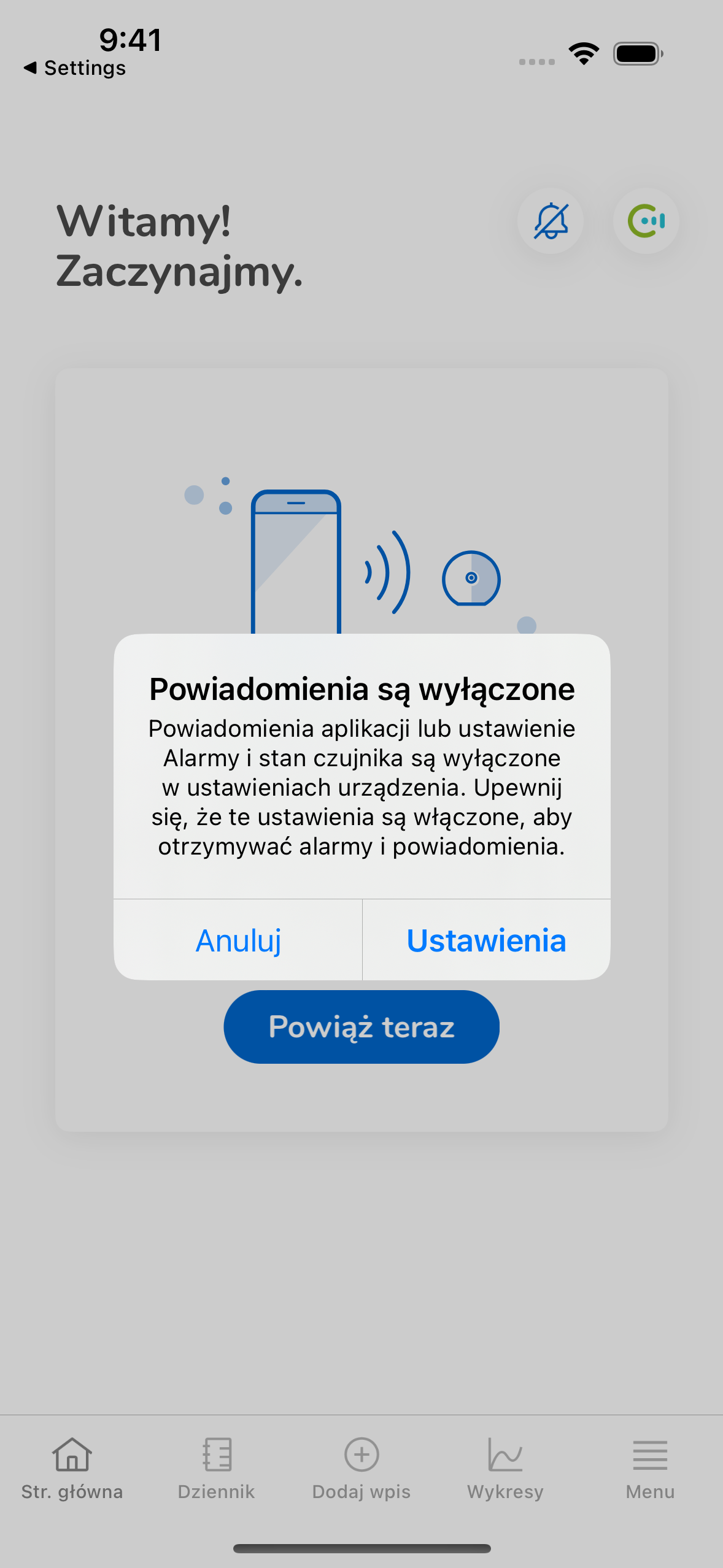Open Ustawienia from the notification dialog

(x=486, y=940)
